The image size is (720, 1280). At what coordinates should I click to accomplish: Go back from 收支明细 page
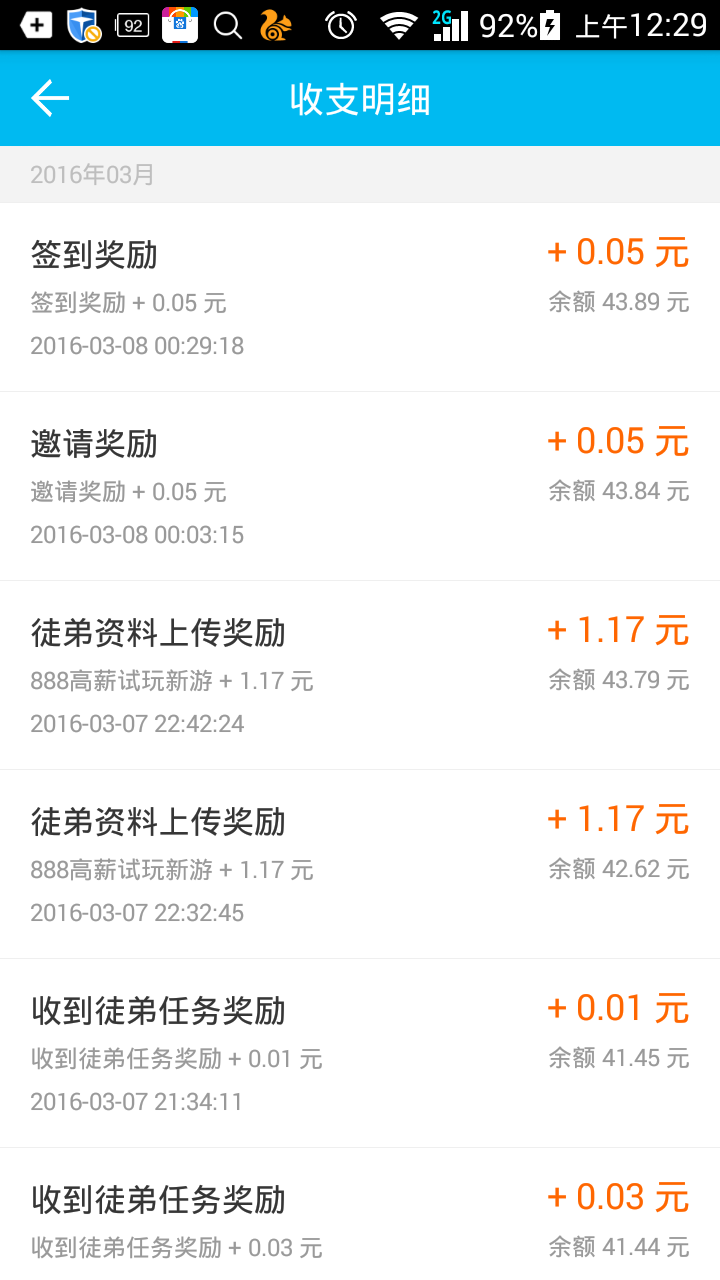point(50,98)
